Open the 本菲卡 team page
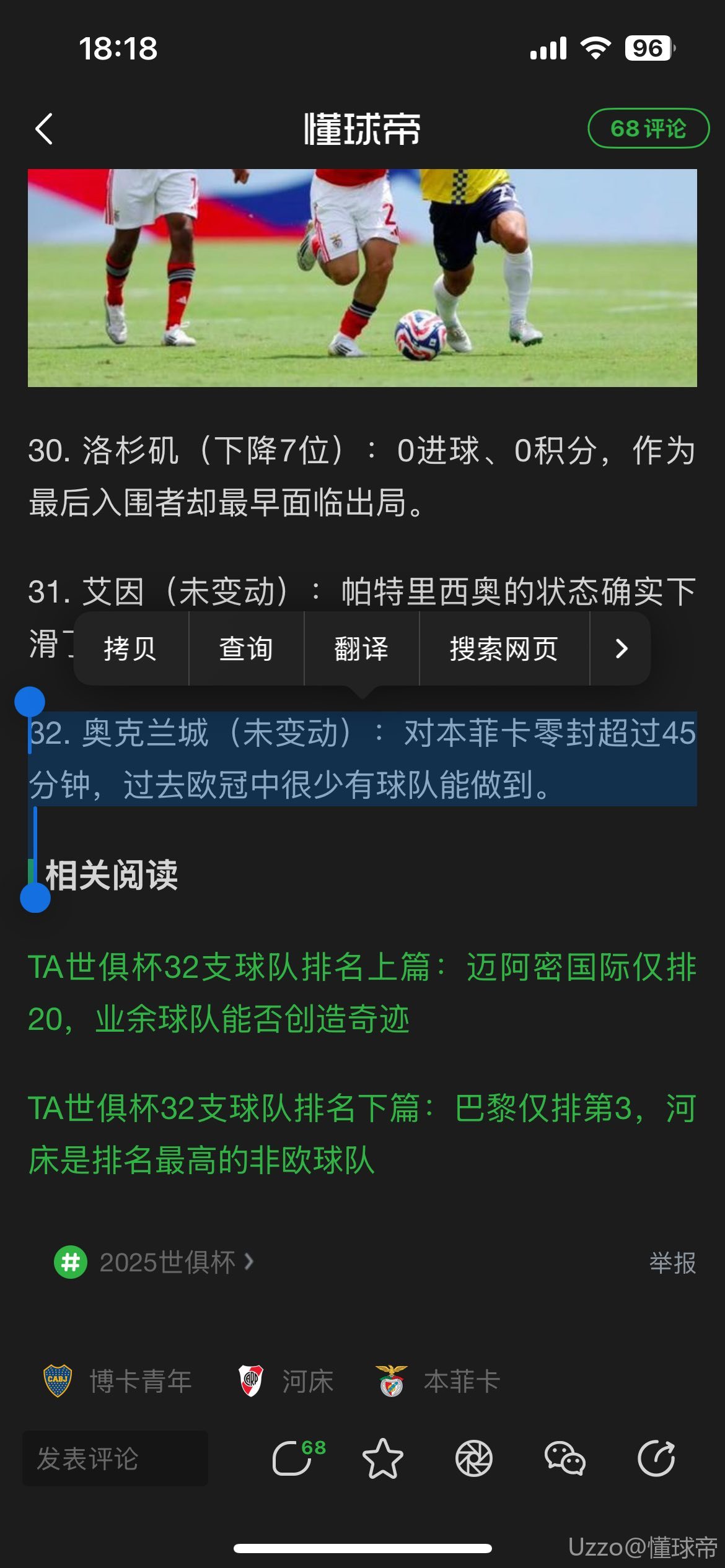Image resolution: width=725 pixels, height=1568 pixels. click(x=438, y=1382)
